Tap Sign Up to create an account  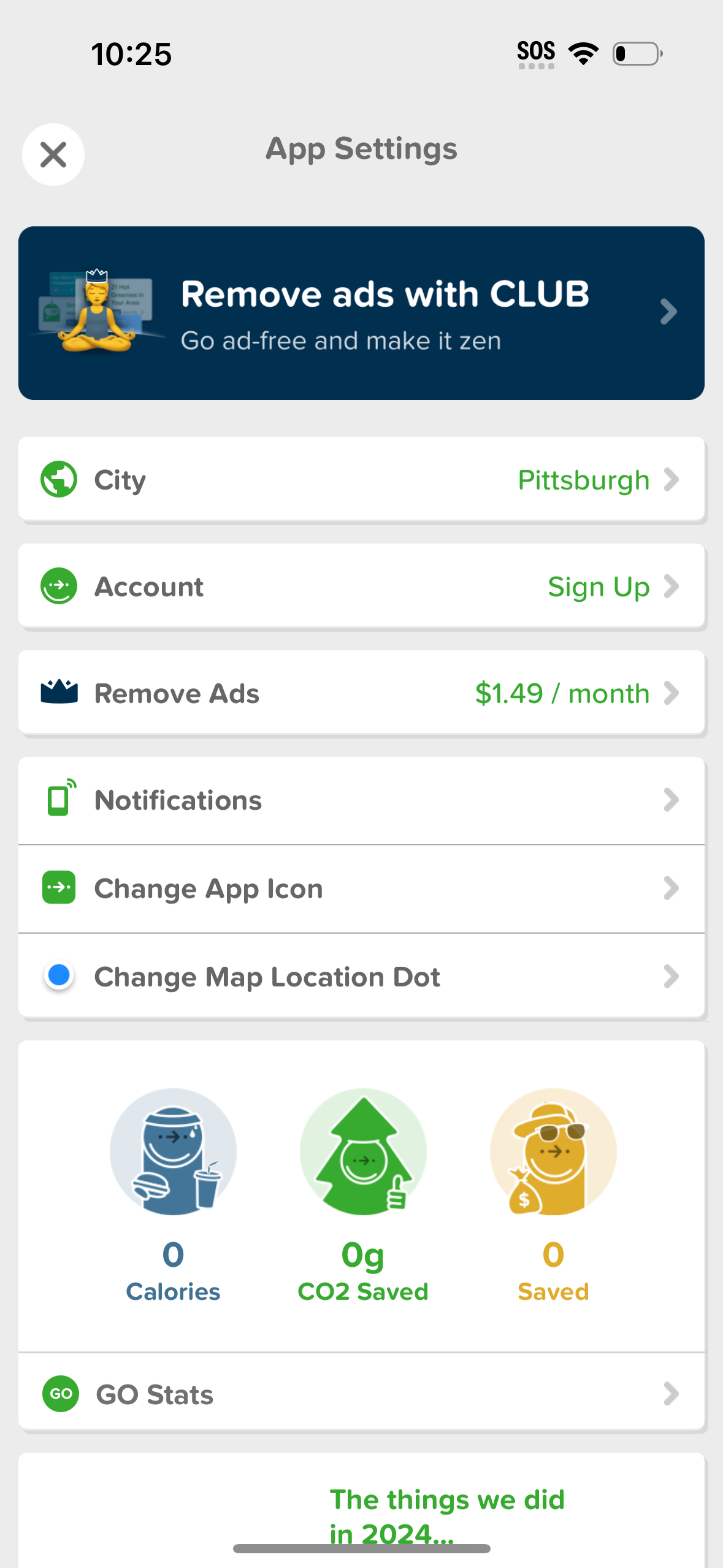[x=598, y=586]
